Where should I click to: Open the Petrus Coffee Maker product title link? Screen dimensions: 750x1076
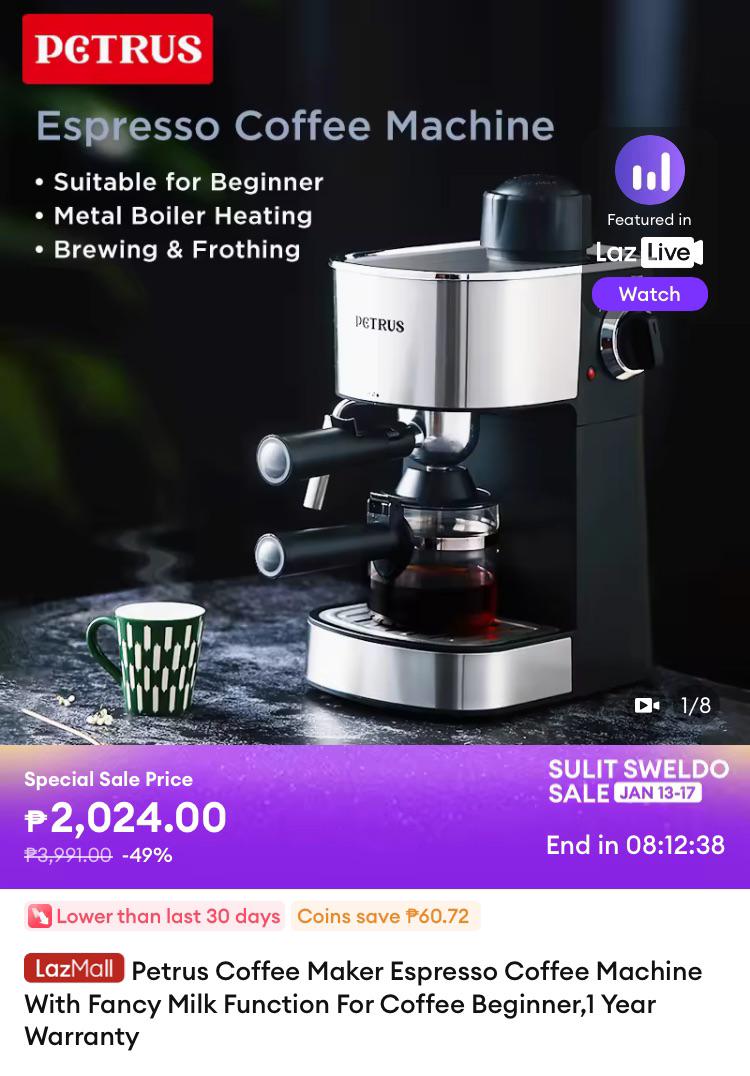(375, 1004)
